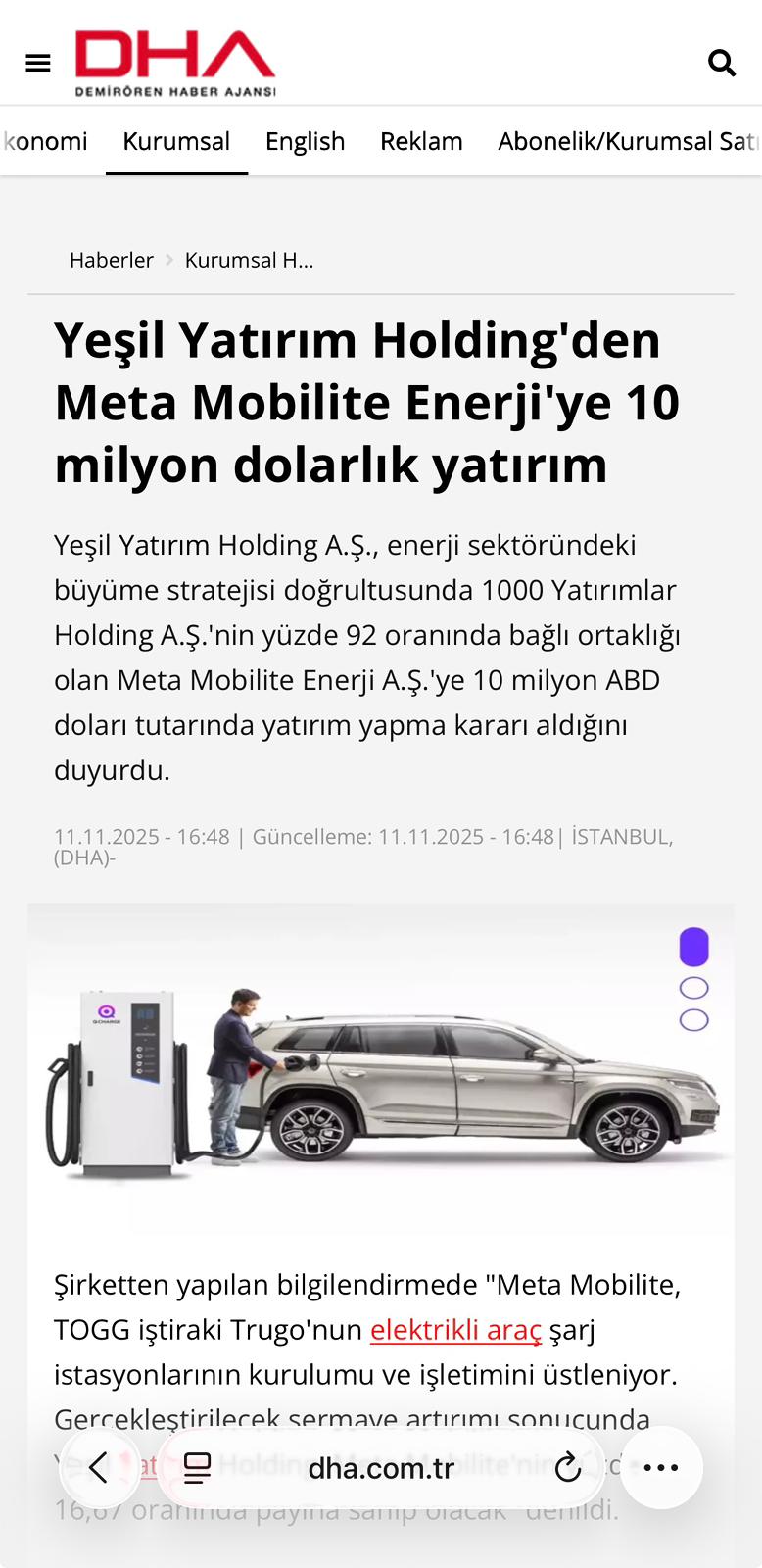Image resolution: width=762 pixels, height=1568 pixels.
Task: Open the site search
Action: tap(722, 63)
